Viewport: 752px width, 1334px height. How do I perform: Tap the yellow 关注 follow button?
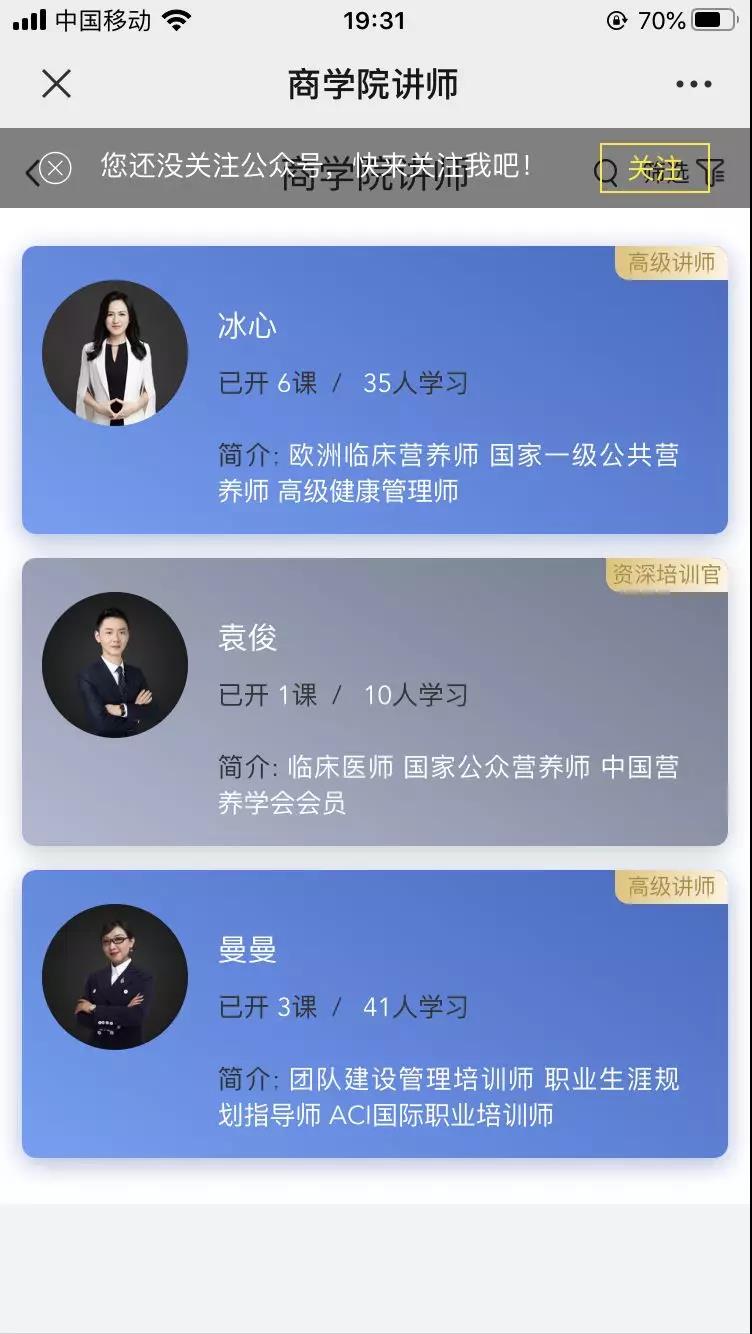pos(654,168)
